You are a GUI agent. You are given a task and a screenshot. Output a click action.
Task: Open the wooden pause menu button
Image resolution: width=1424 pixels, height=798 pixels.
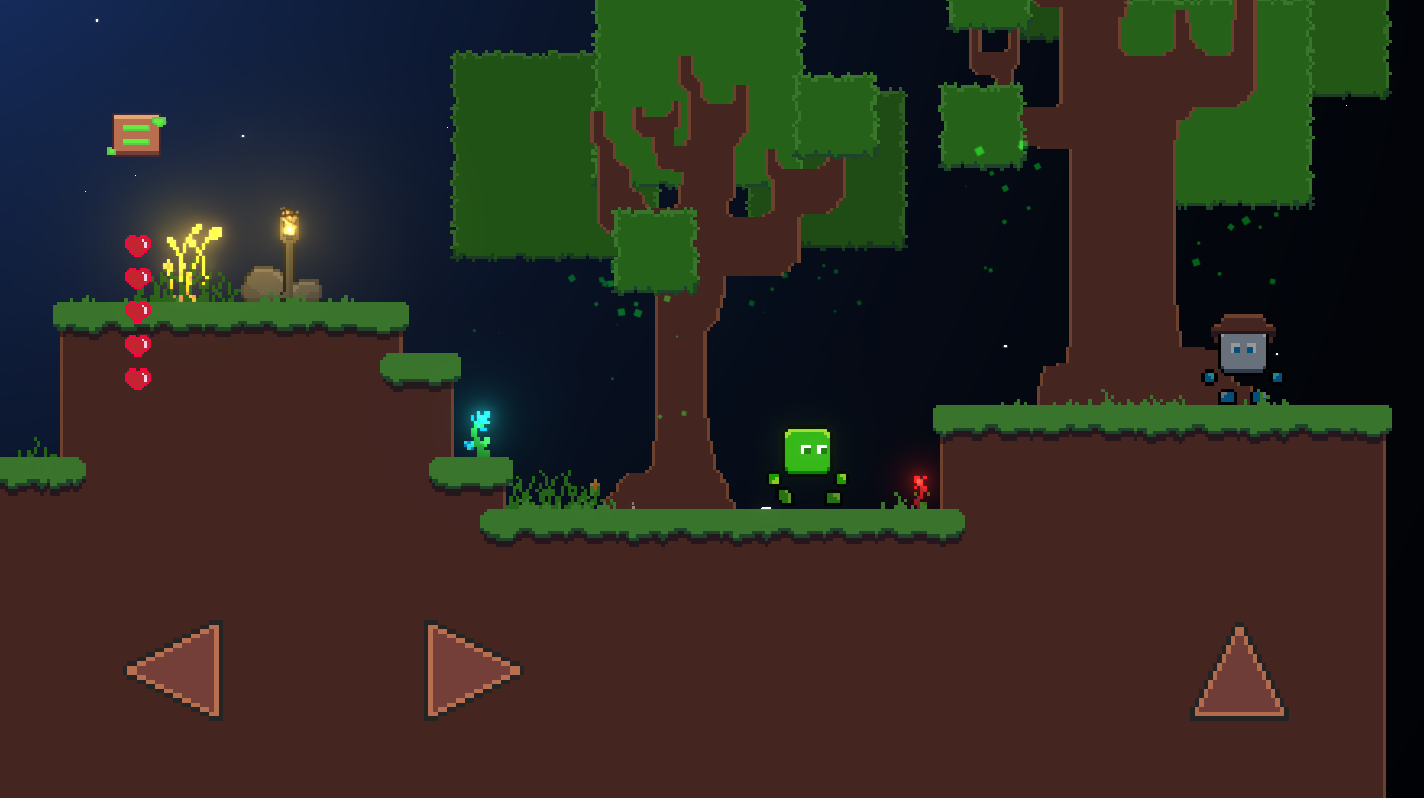pos(136,135)
